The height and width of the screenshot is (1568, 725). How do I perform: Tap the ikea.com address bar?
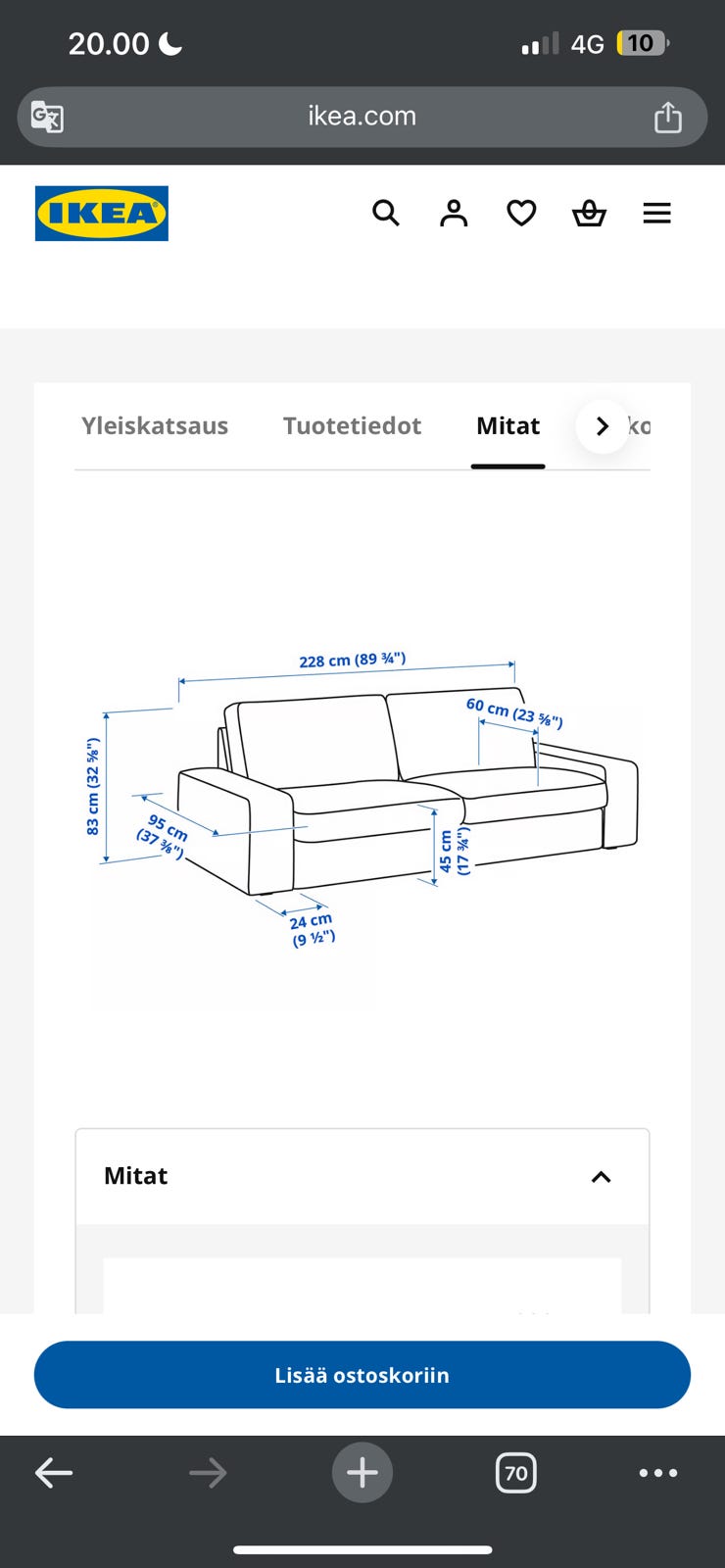tap(362, 117)
